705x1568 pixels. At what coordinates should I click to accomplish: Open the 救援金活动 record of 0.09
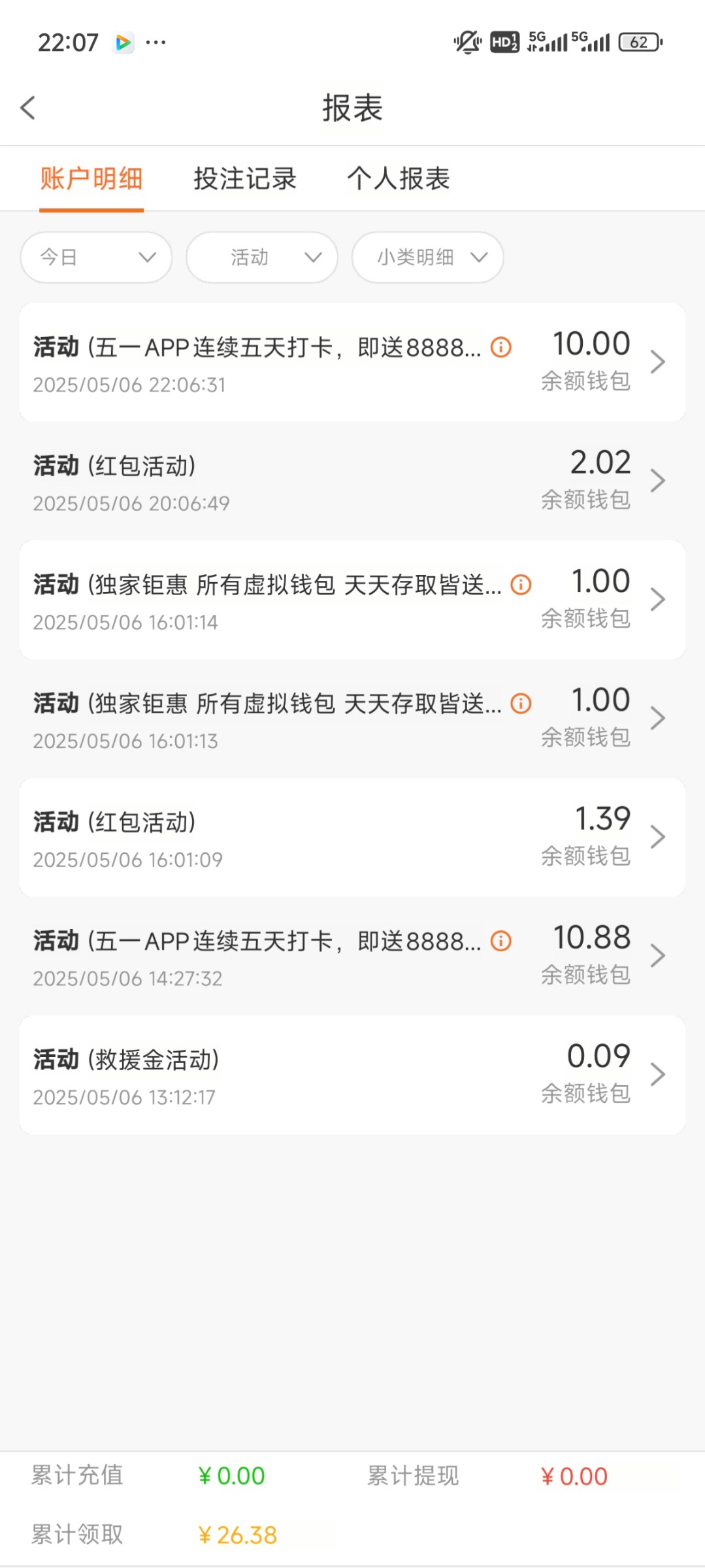coord(352,1075)
